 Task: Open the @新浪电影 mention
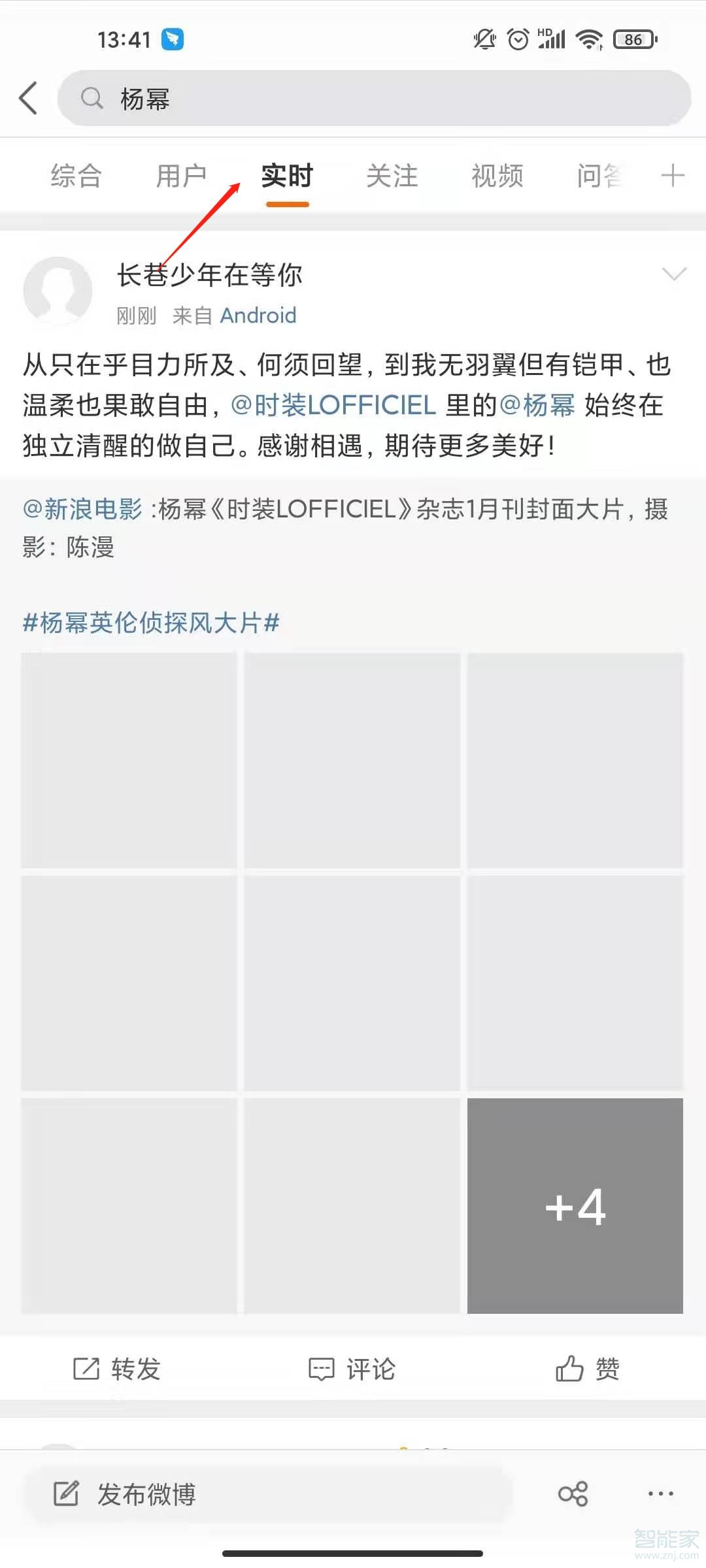pos(82,509)
